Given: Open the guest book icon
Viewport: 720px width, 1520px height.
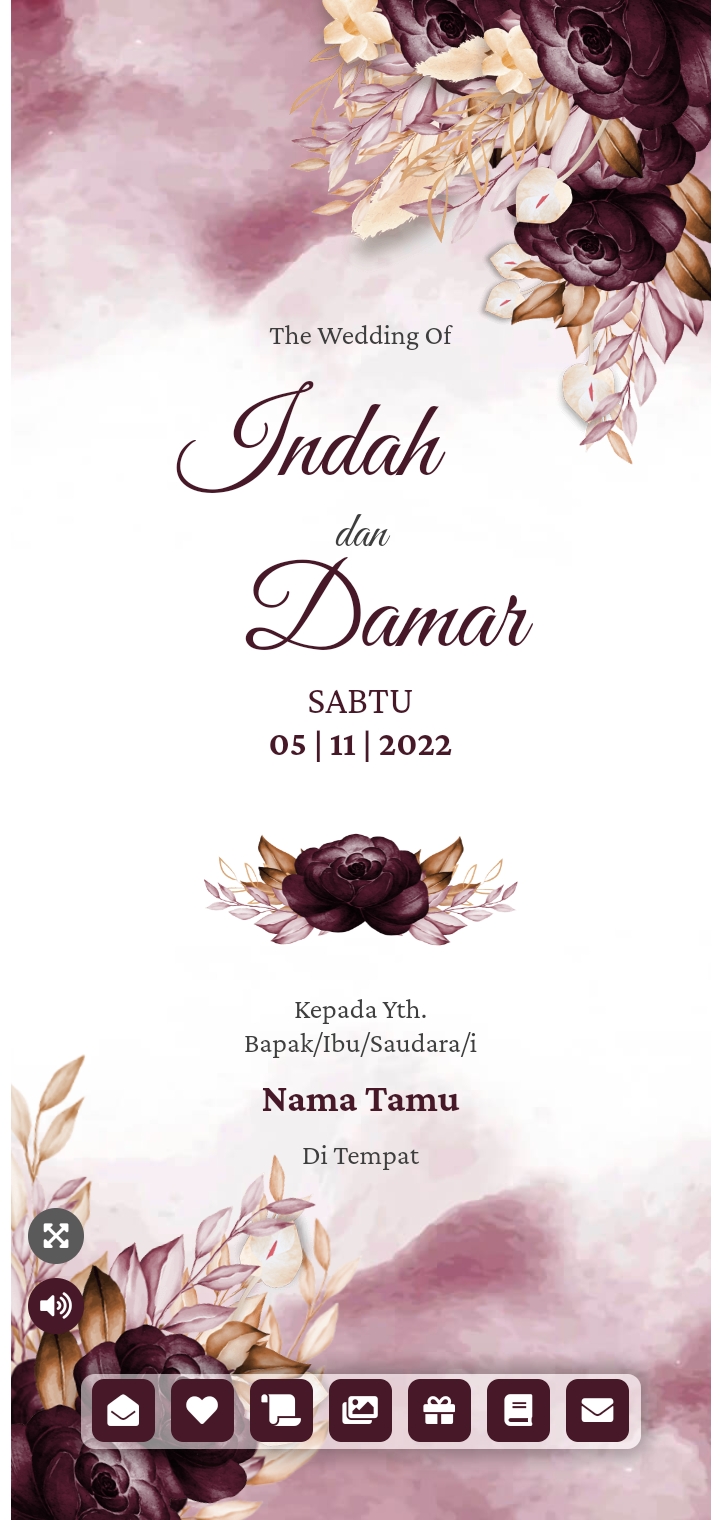Looking at the screenshot, I should pos(518,1411).
